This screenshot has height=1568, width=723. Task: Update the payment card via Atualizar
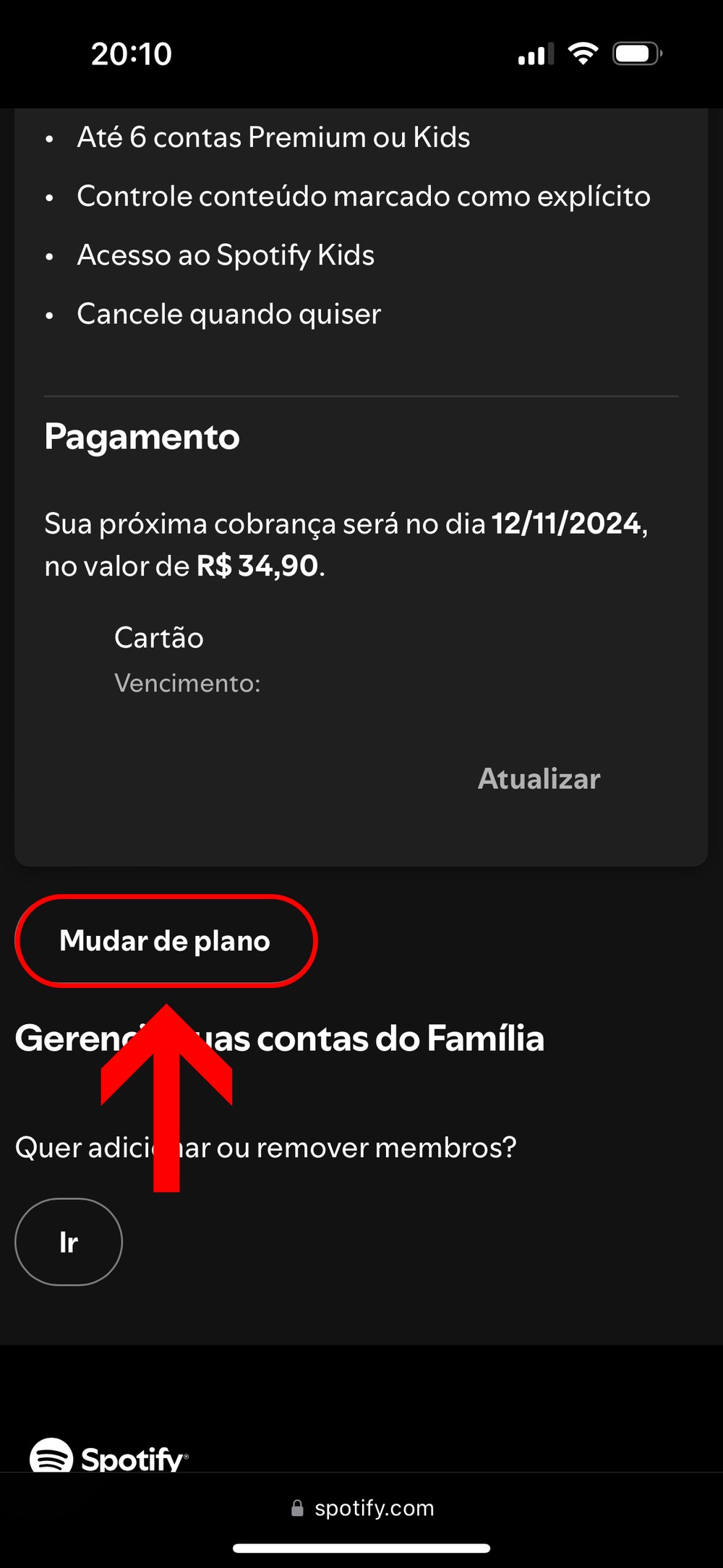click(539, 779)
